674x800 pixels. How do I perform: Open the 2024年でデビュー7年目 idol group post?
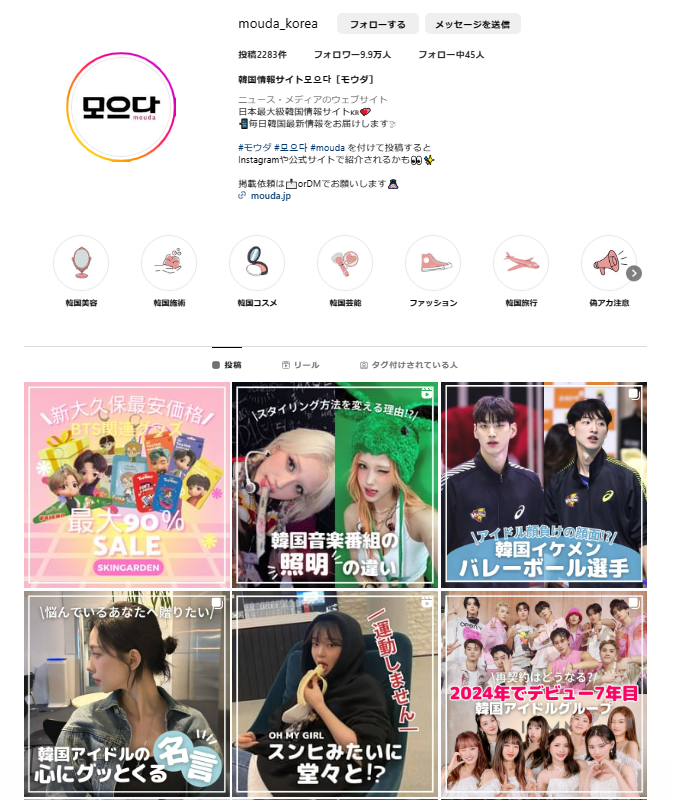[x=544, y=694]
